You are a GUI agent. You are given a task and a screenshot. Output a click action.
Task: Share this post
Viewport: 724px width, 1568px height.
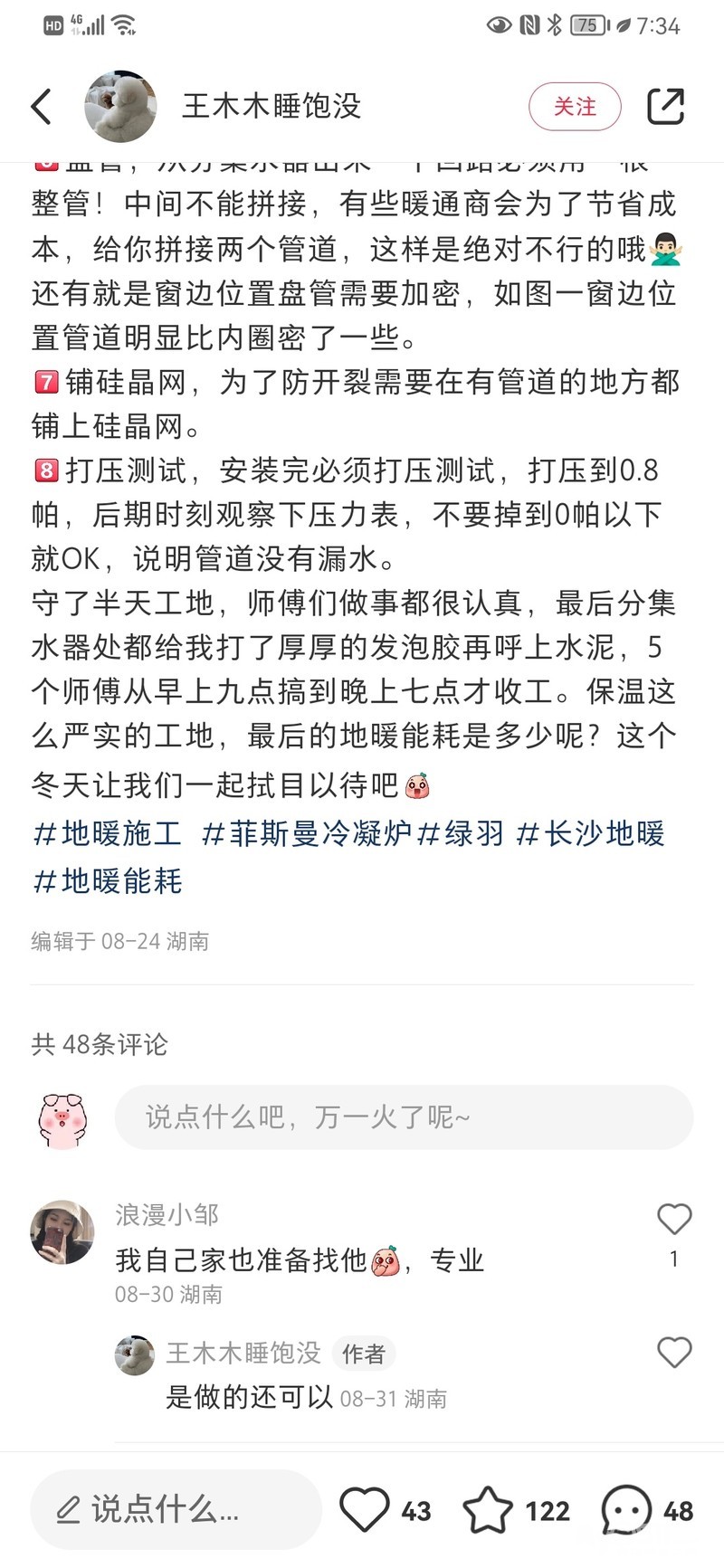(x=665, y=107)
